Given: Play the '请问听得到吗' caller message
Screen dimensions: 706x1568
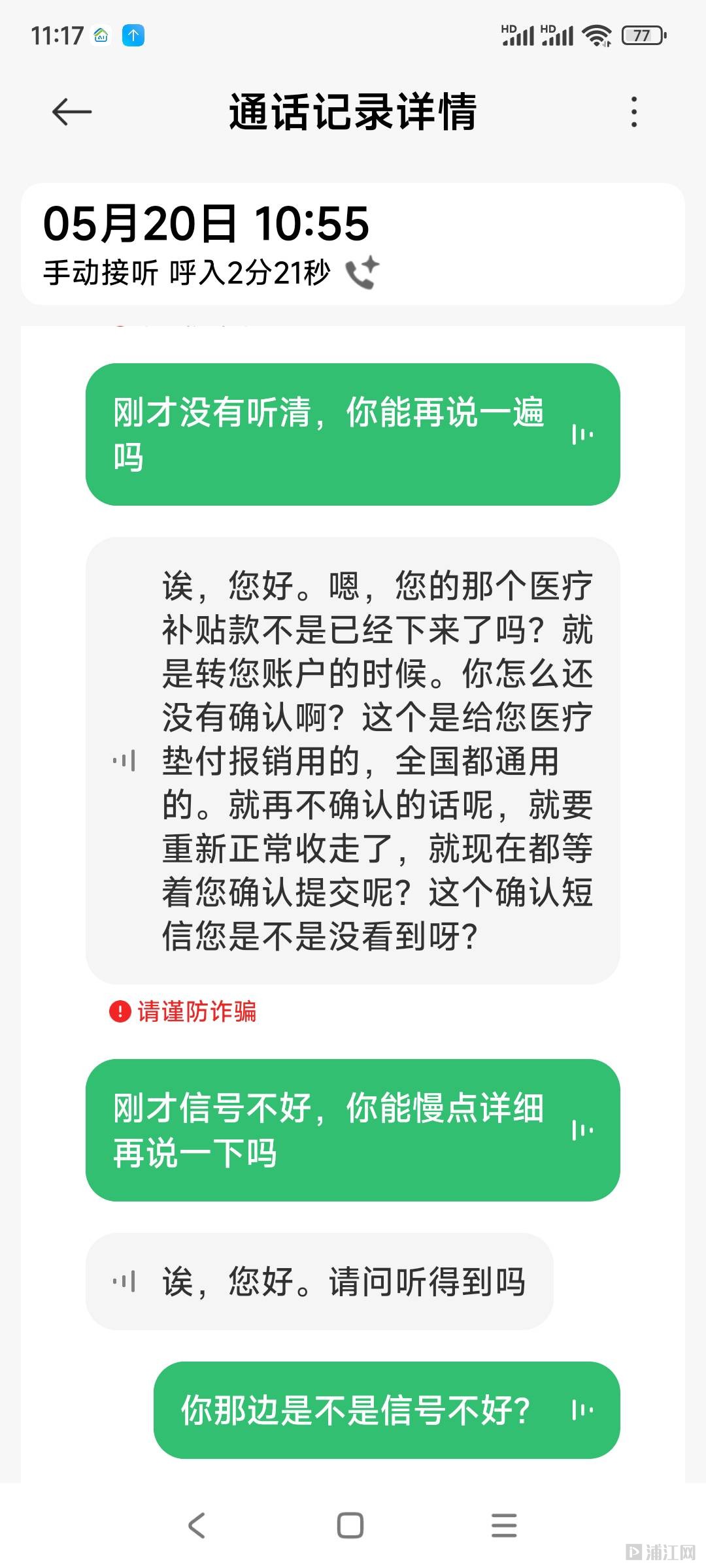Looking at the screenshot, I should click(x=124, y=1282).
